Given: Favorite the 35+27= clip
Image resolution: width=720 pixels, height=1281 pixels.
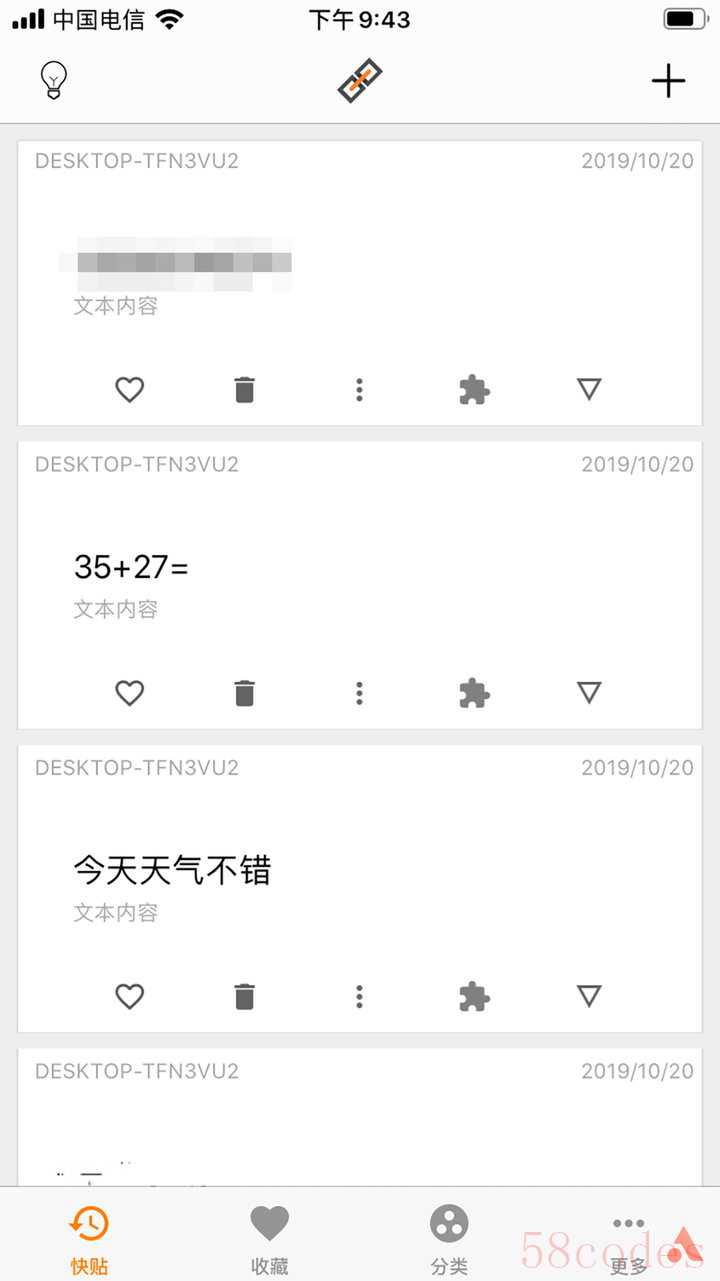Looking at the screenshot, I should (130, 692).
